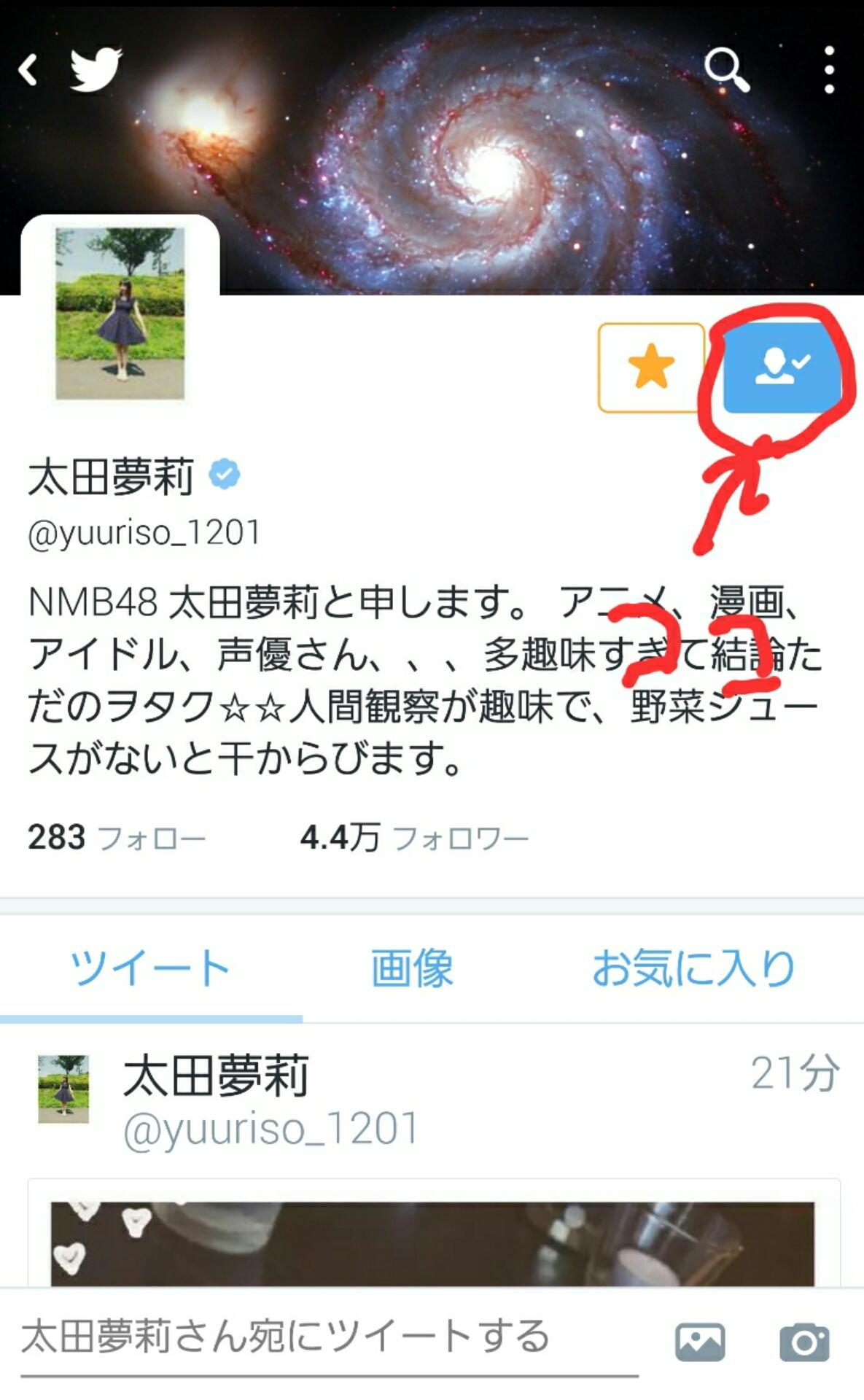Switch to the お気に入り tab
The width and height of the screenshot is (864, 1400).
pos(693,968)
